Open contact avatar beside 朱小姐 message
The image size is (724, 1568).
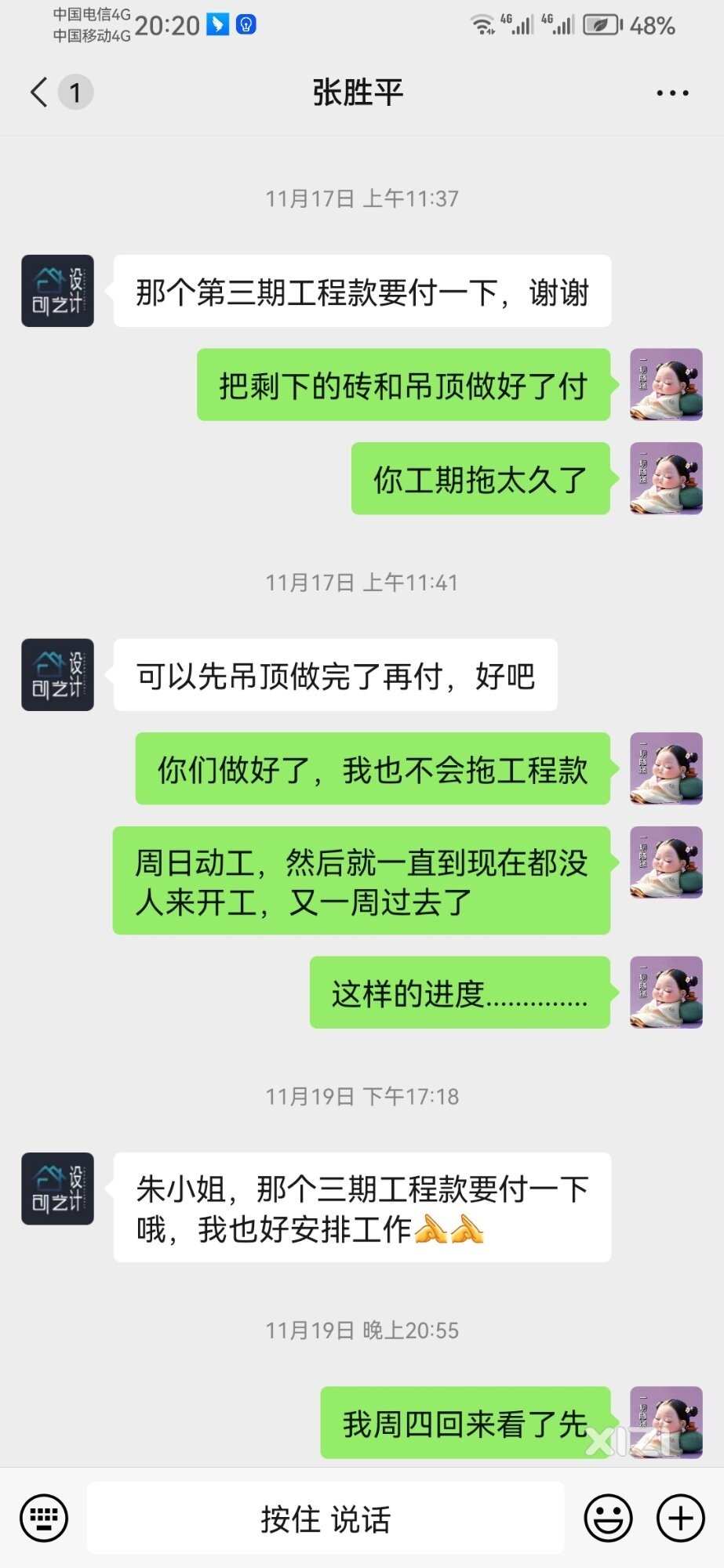pyautogui.click(x=57, y=1189)
